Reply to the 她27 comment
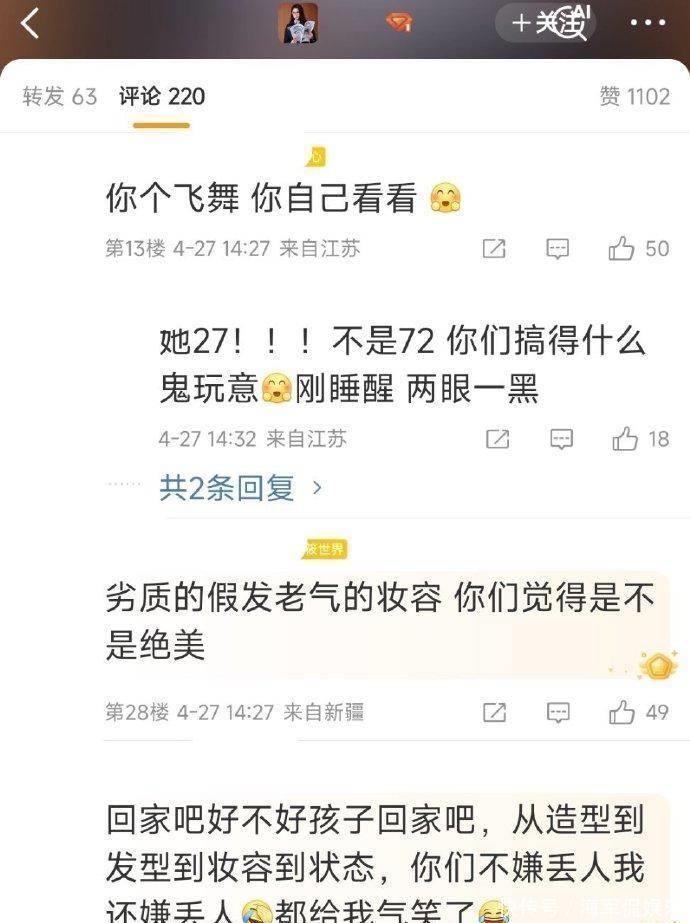The image size is (690, 923). click(561, 439)
